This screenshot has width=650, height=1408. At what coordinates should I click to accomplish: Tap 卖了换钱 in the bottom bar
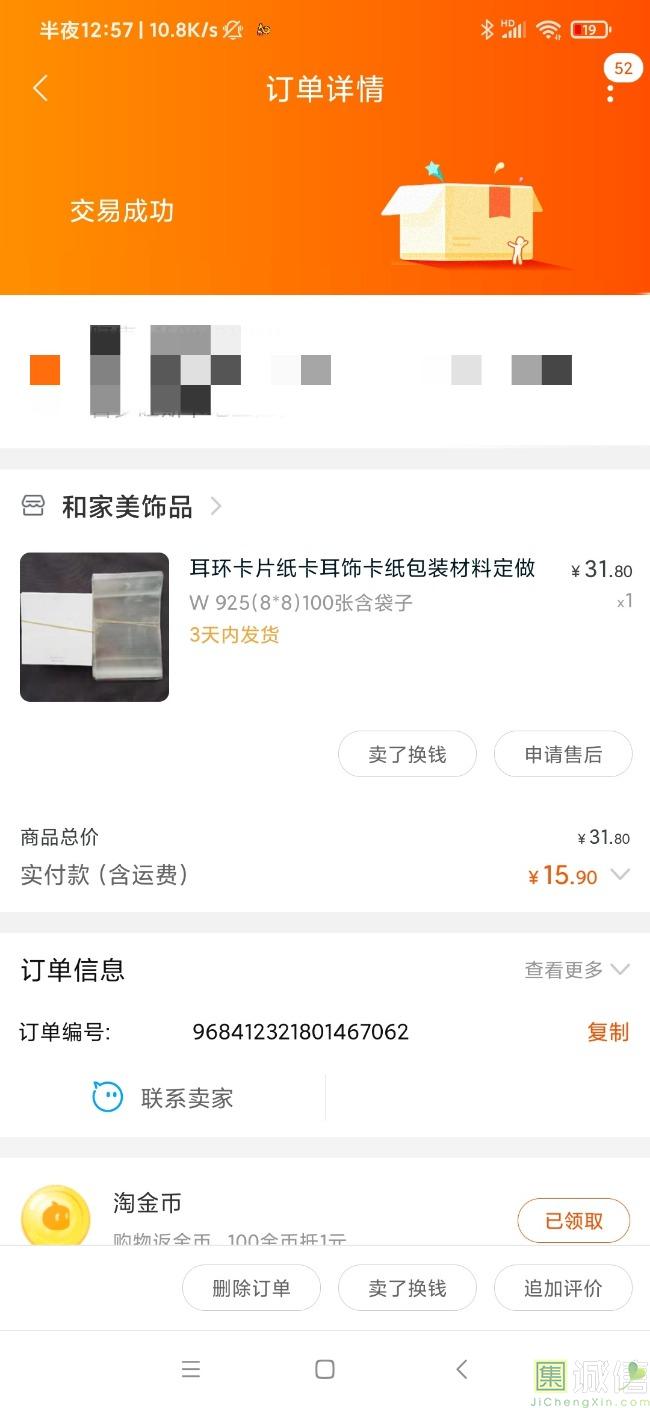tap(407, 1288)
